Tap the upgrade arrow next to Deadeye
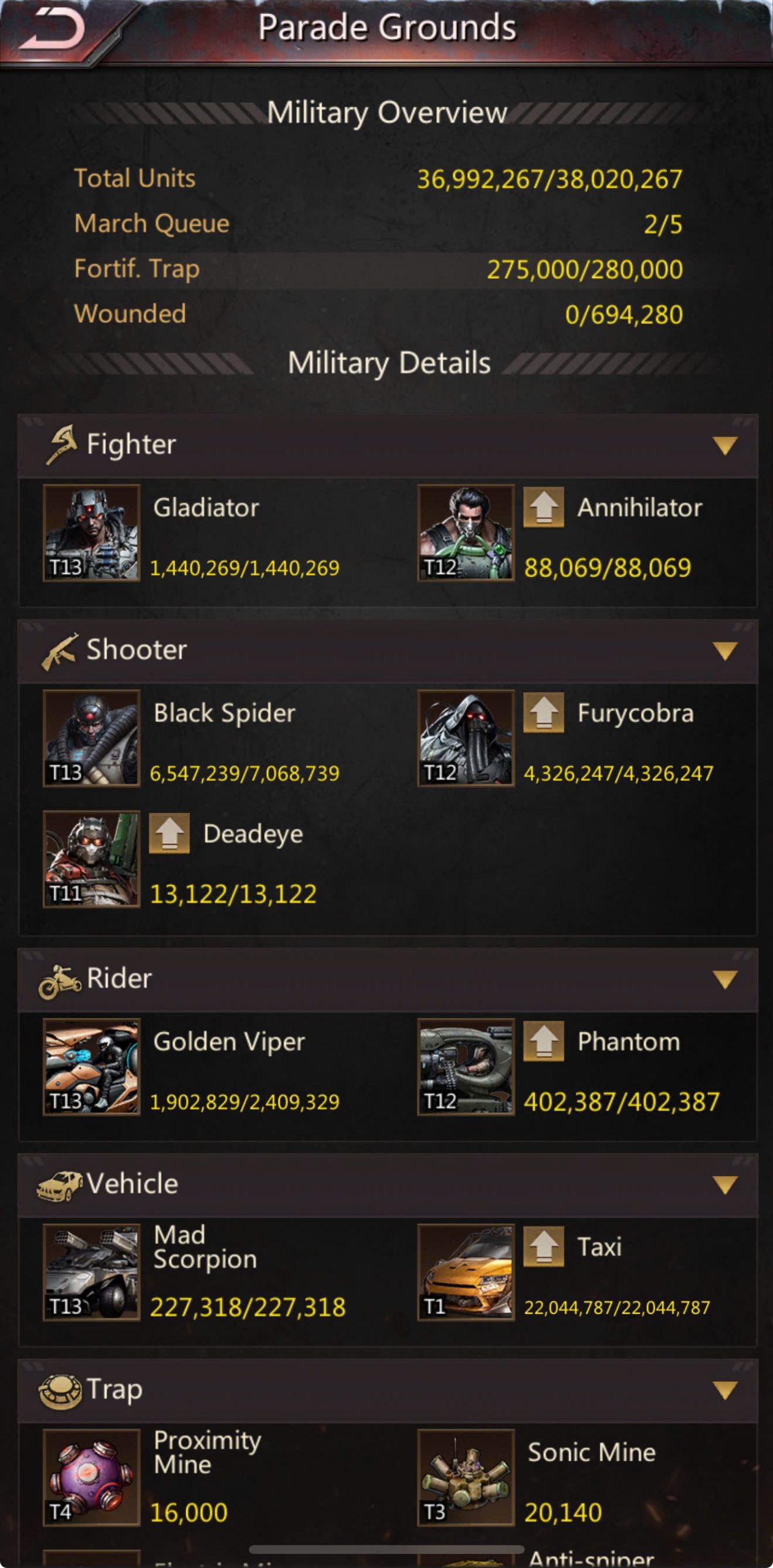The image size is (773, 1568). click(169, 833)
